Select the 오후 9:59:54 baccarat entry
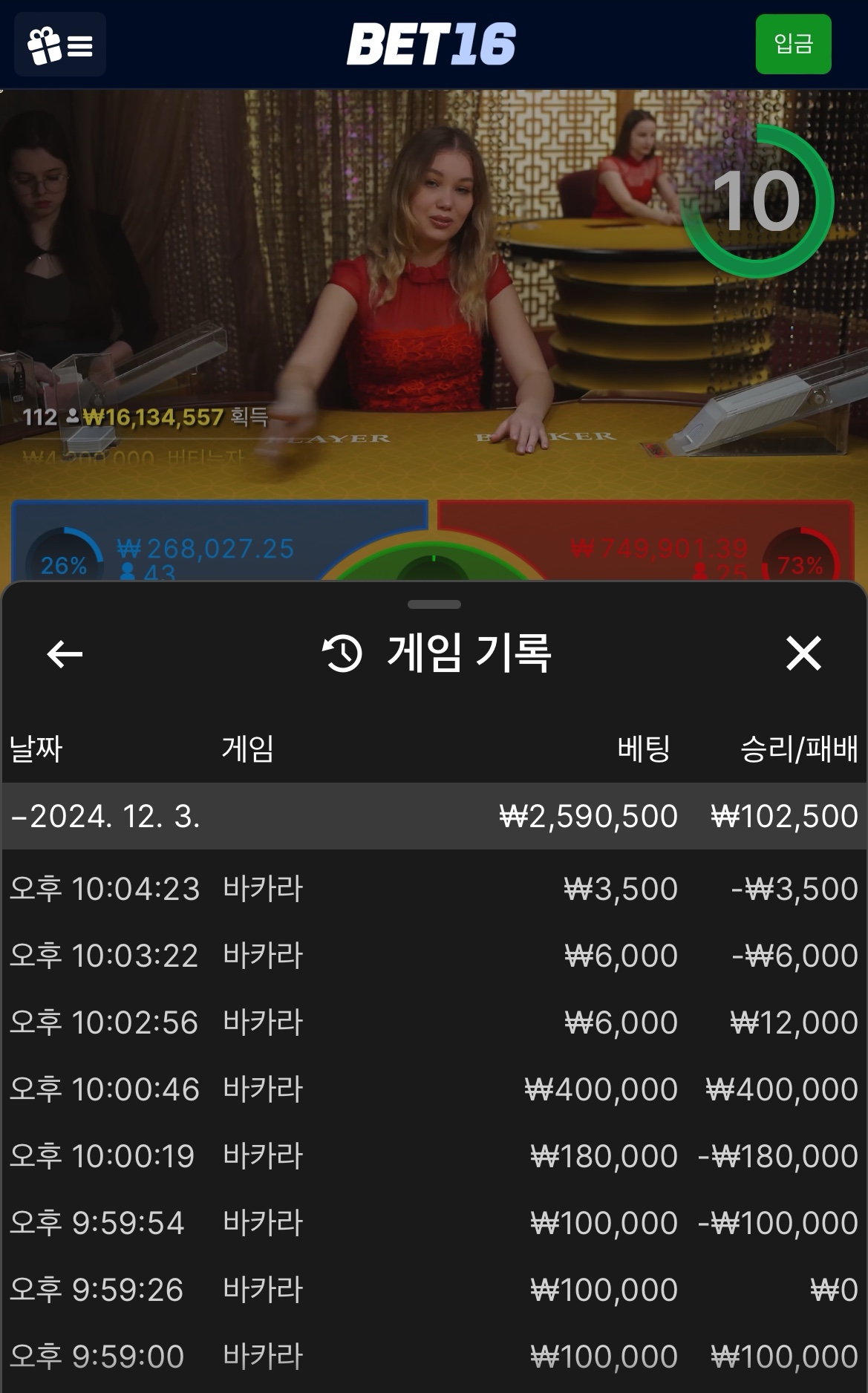868x1393 pixels. (434, 1223)
